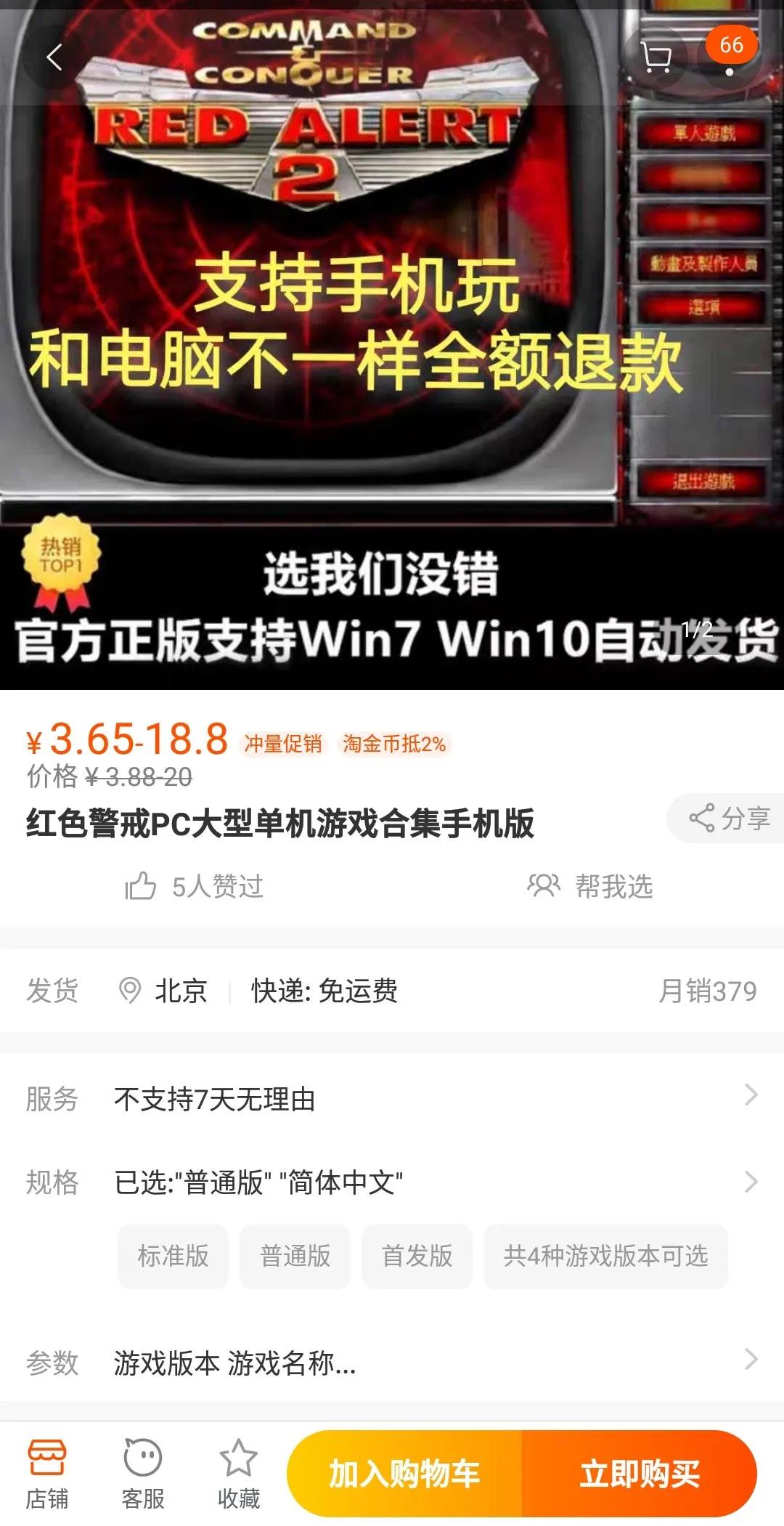
Task: Select the 首发版 chip
Action: click(x=417, y=1256)
